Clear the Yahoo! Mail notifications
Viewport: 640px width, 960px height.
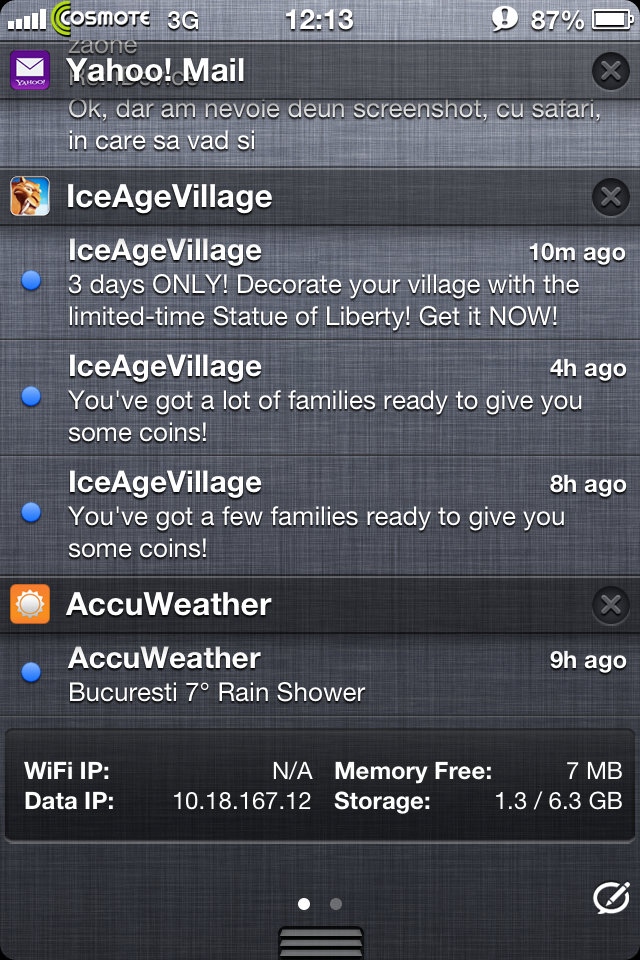coord(610,71)
